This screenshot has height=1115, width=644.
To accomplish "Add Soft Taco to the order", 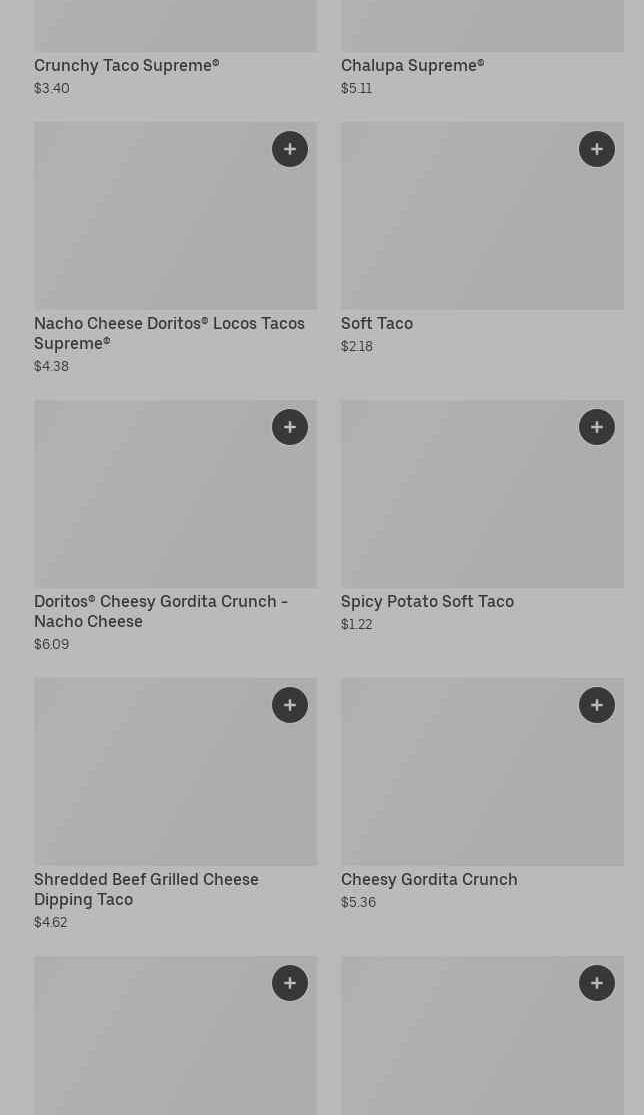I will [x=597, y=149].
